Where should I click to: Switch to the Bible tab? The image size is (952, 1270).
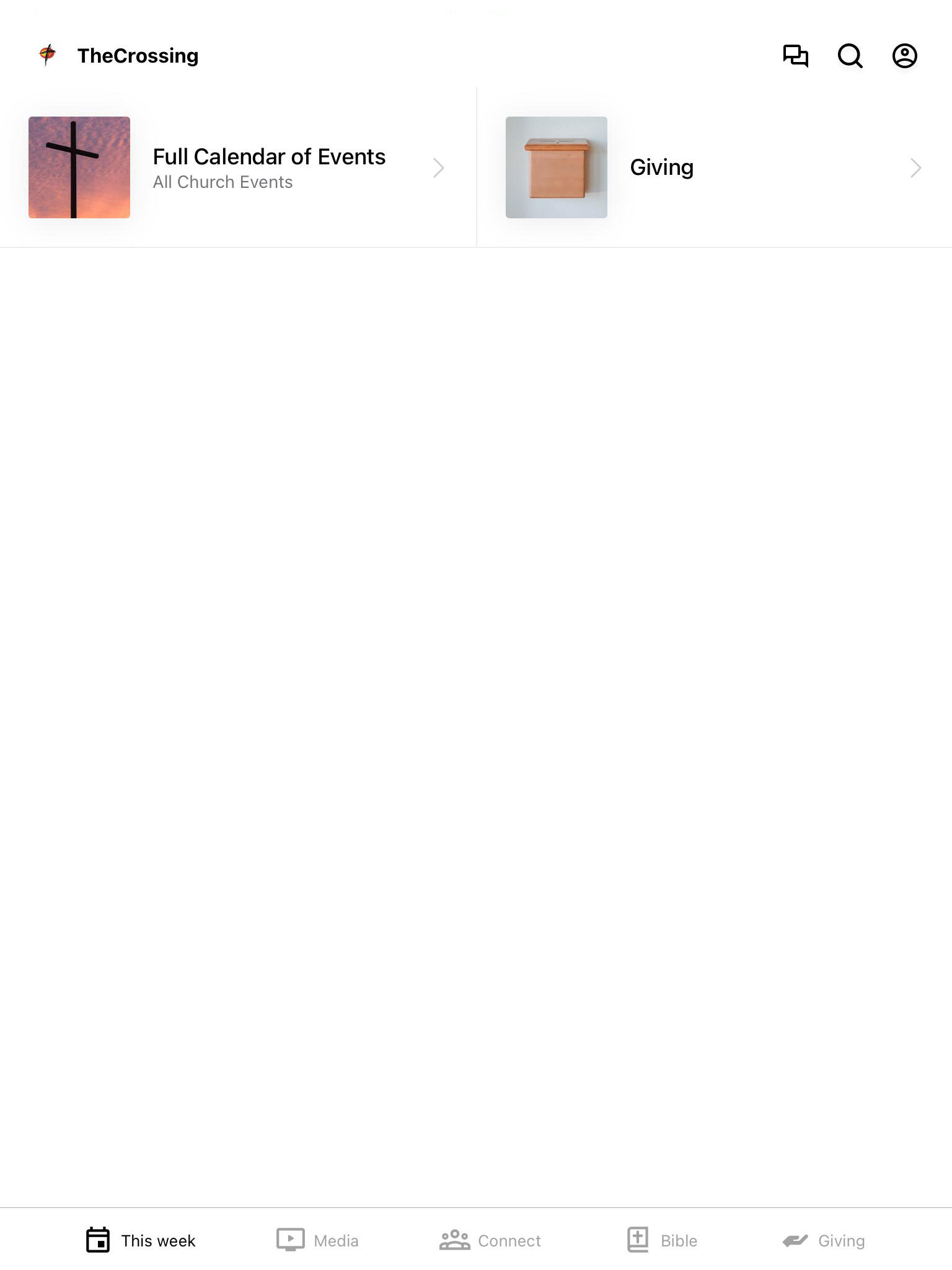(662, 1240)
